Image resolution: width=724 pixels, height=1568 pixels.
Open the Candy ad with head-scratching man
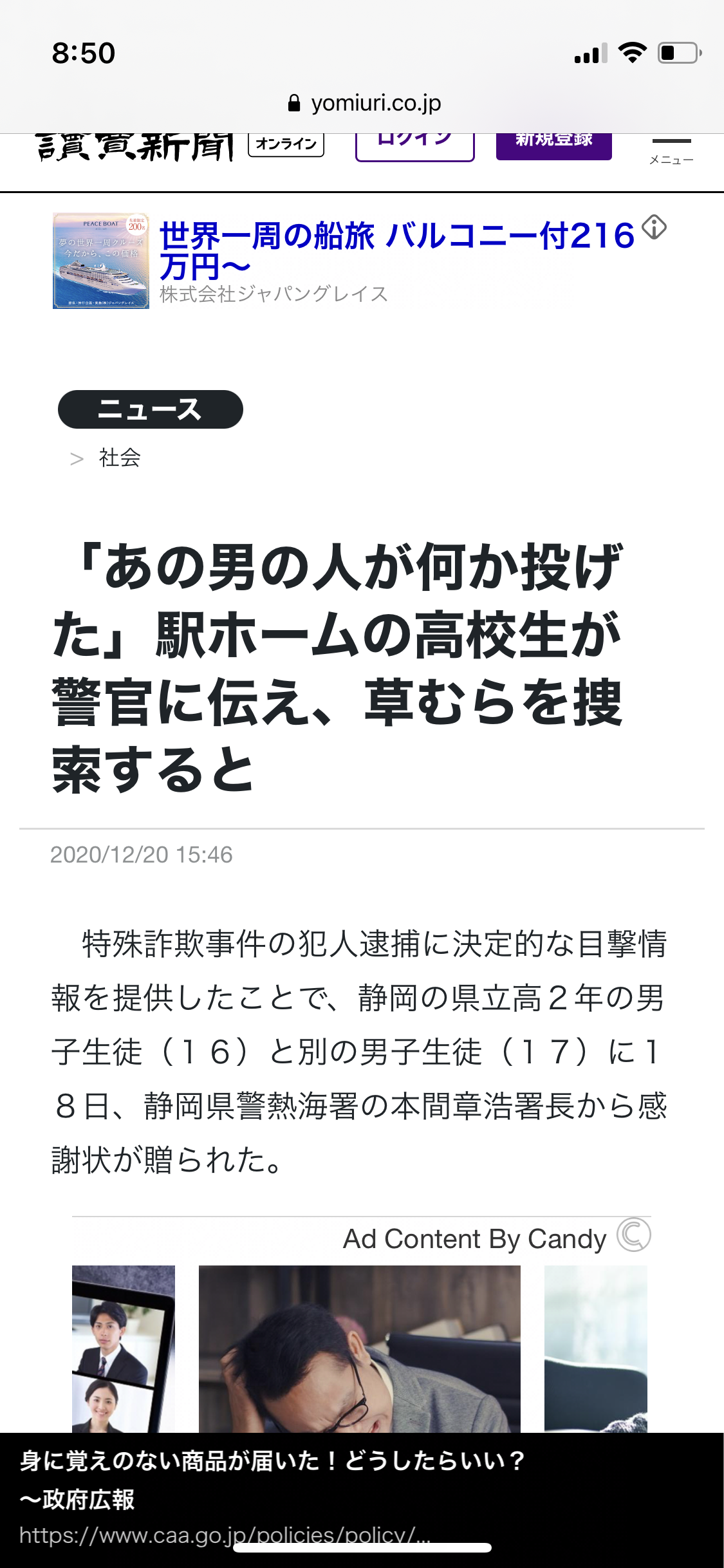tap(359, 1349)
